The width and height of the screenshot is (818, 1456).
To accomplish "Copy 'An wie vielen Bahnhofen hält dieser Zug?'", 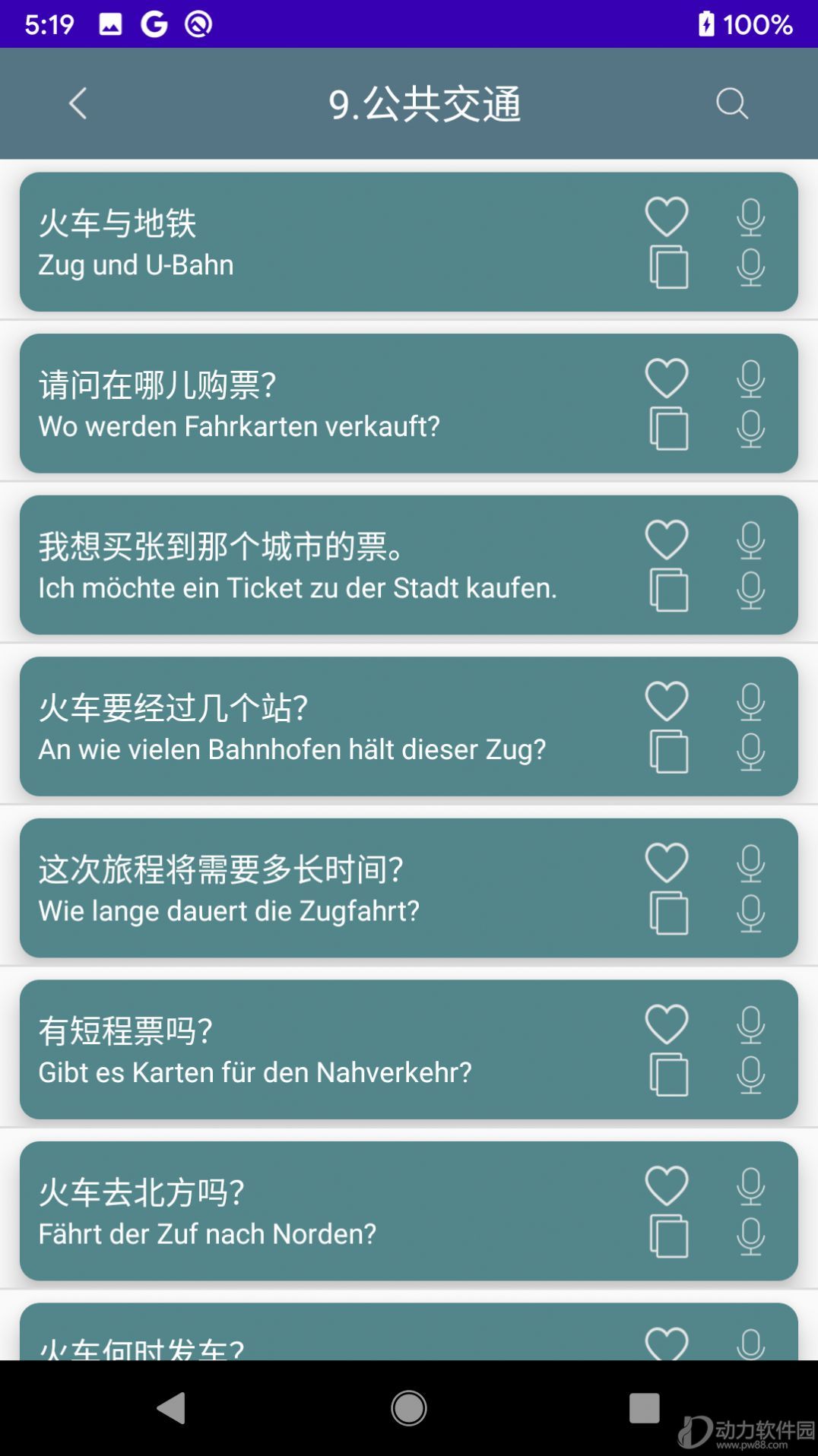I will click(x=669, y=752).
